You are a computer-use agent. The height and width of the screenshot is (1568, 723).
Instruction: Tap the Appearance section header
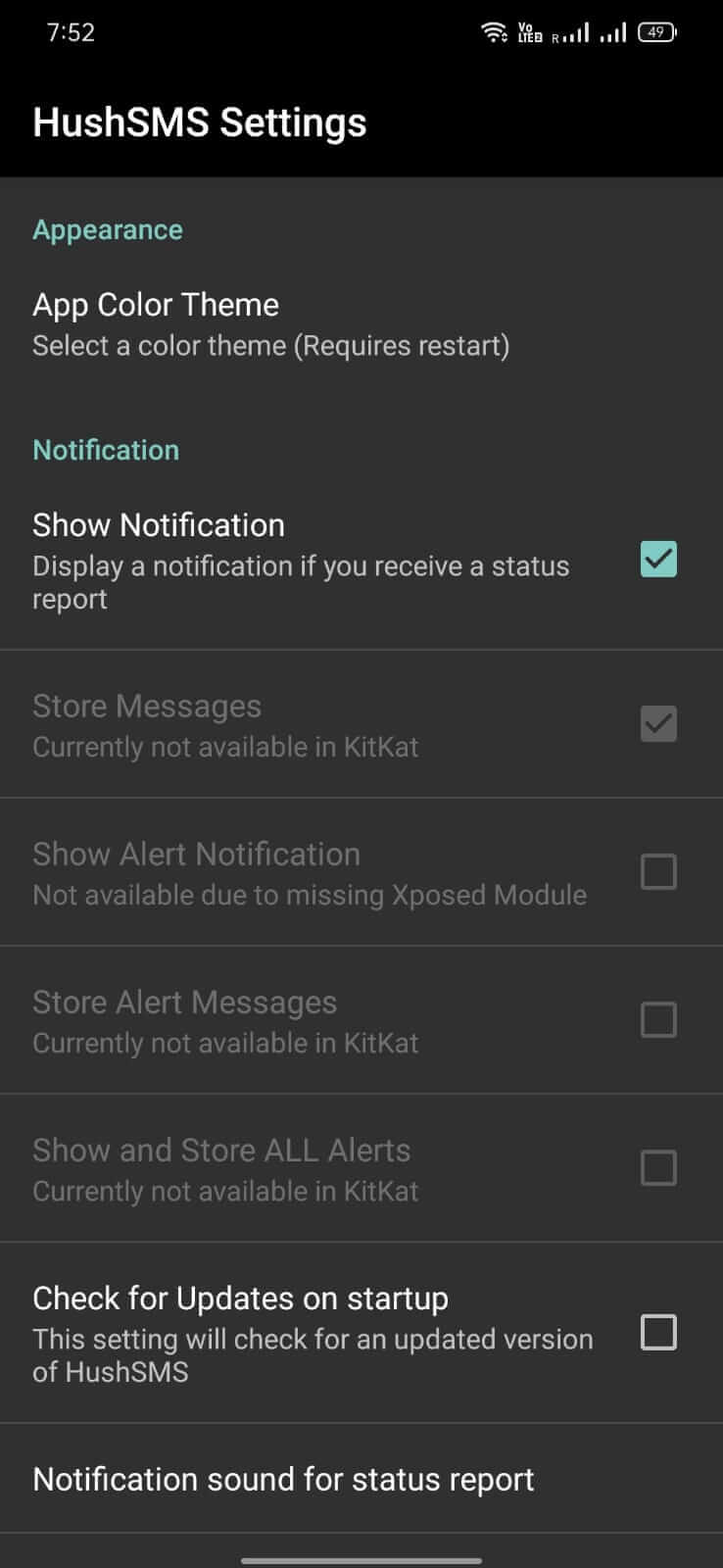(107, 229)
